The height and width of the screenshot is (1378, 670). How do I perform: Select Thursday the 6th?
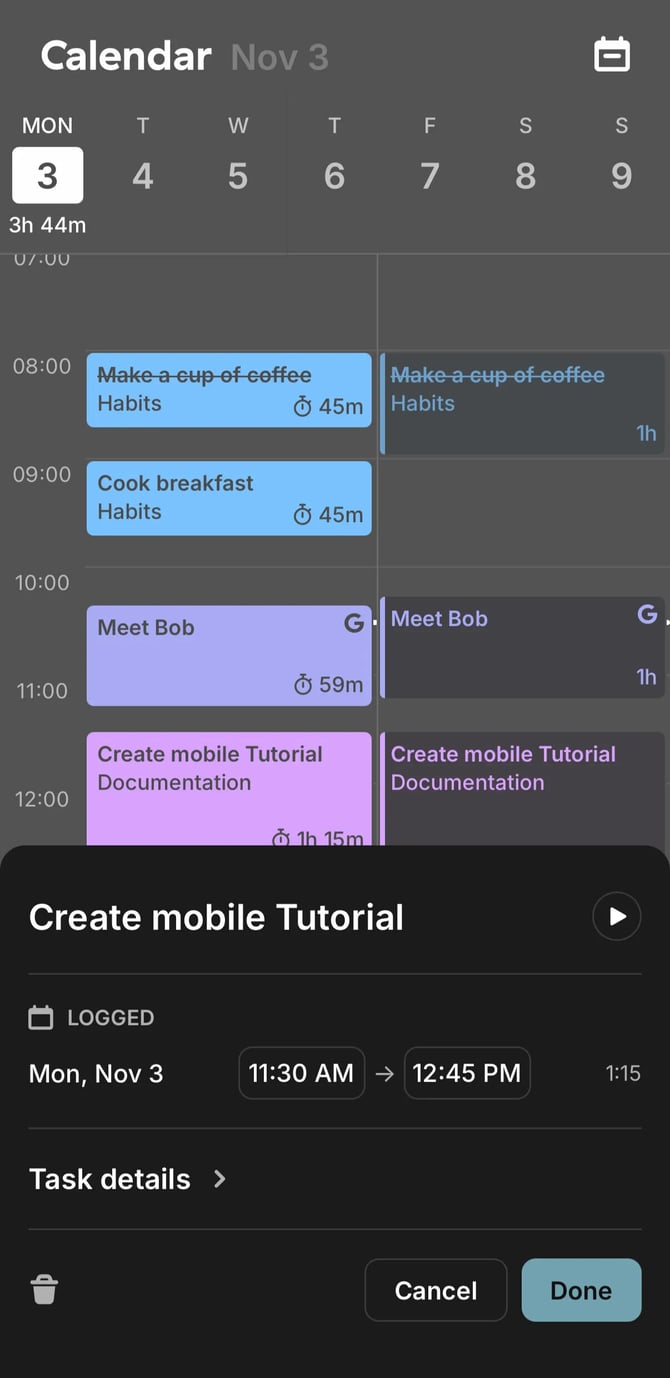(x=334, y=176)
